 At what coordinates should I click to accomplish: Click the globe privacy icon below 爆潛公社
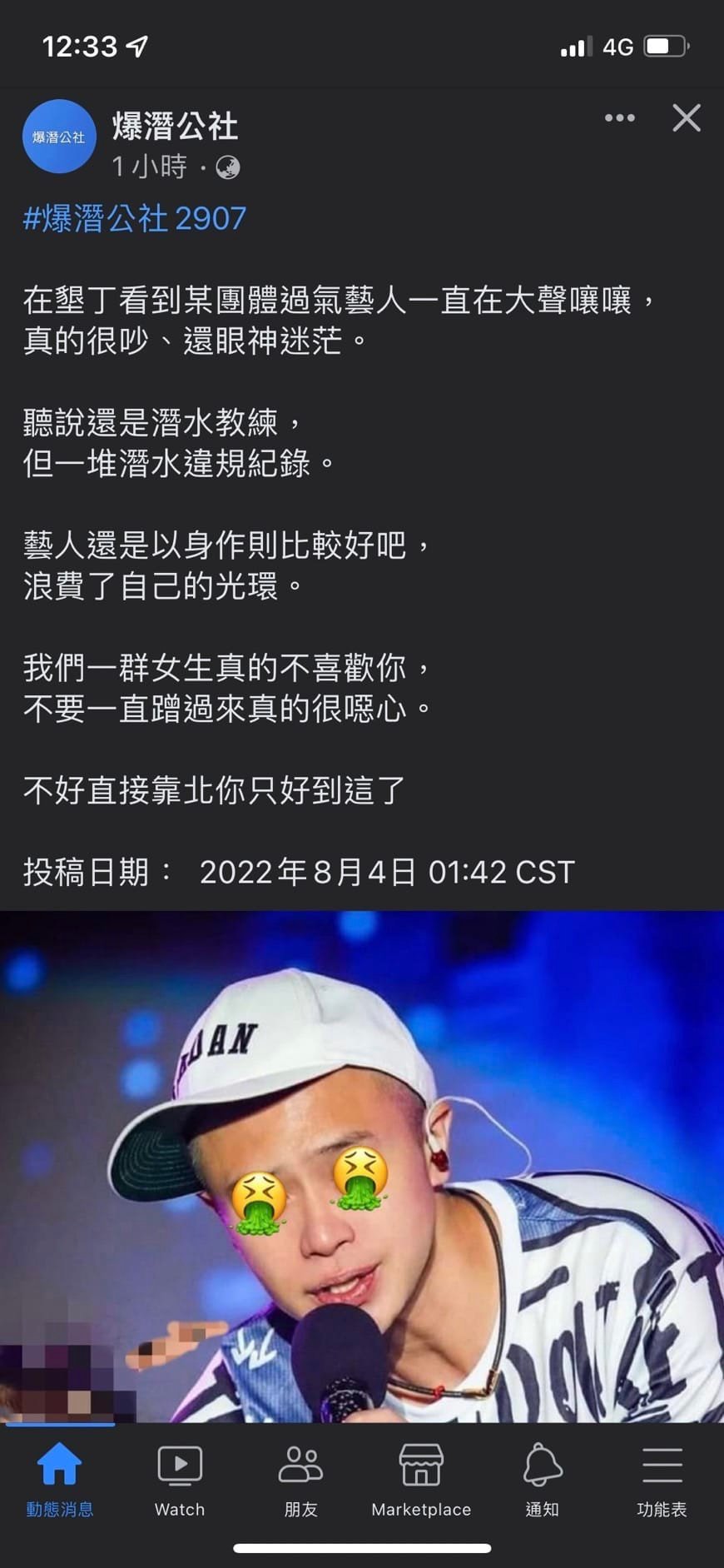point(226,170)
